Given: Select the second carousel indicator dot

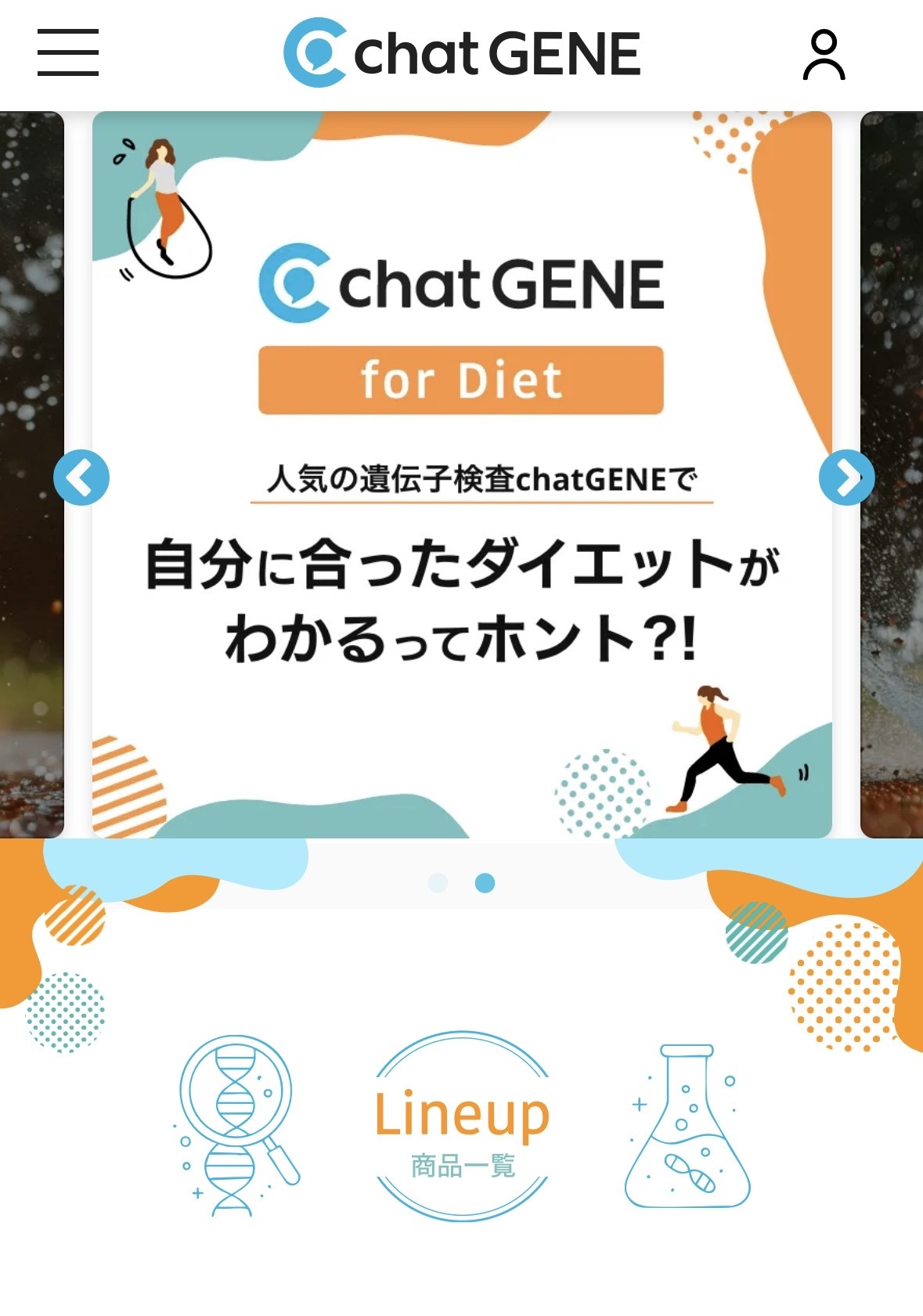Looking at the screenshot, I should click(x=486, y=884).
